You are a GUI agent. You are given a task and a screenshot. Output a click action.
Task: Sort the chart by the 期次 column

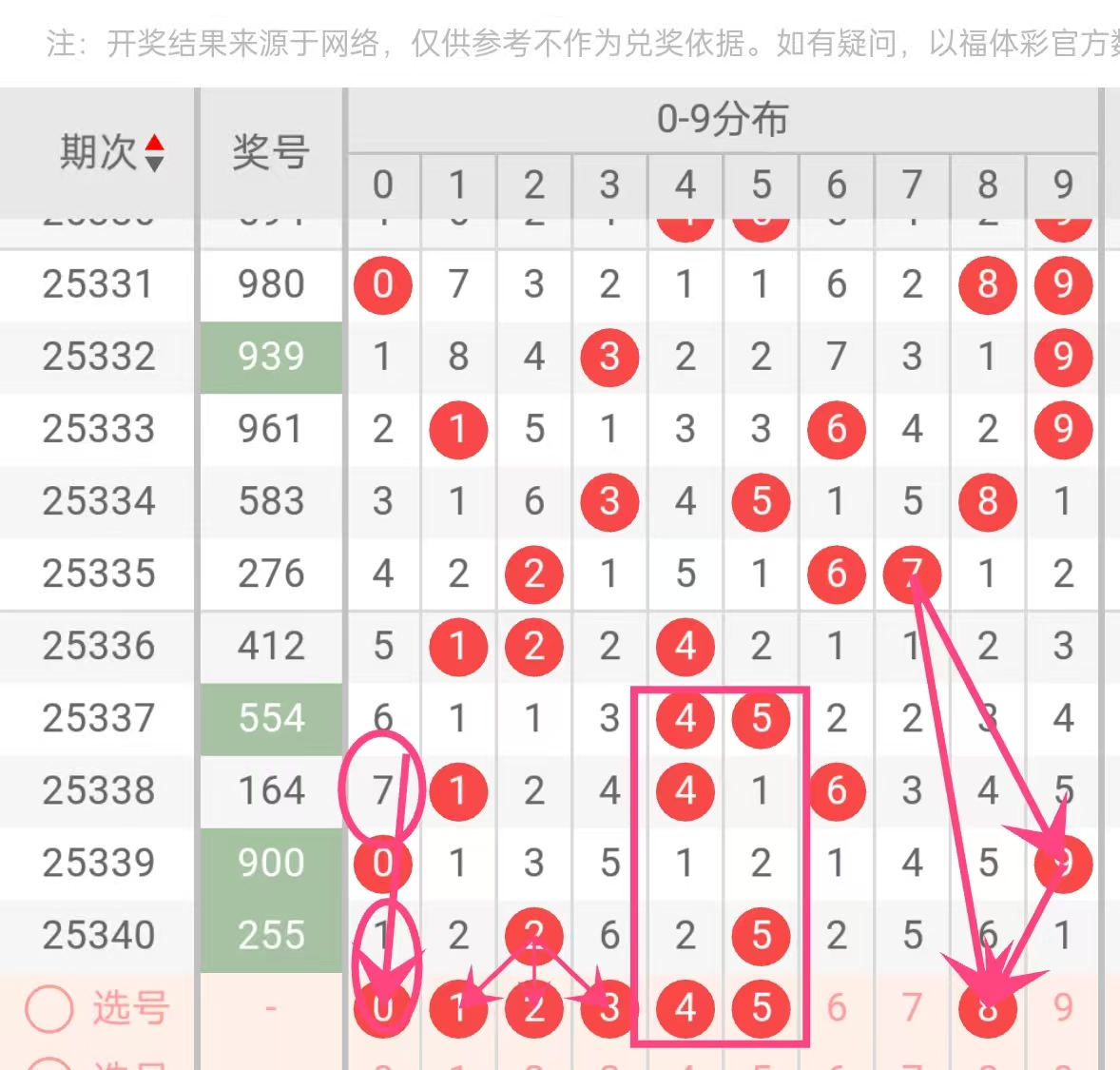coord(154,153)
